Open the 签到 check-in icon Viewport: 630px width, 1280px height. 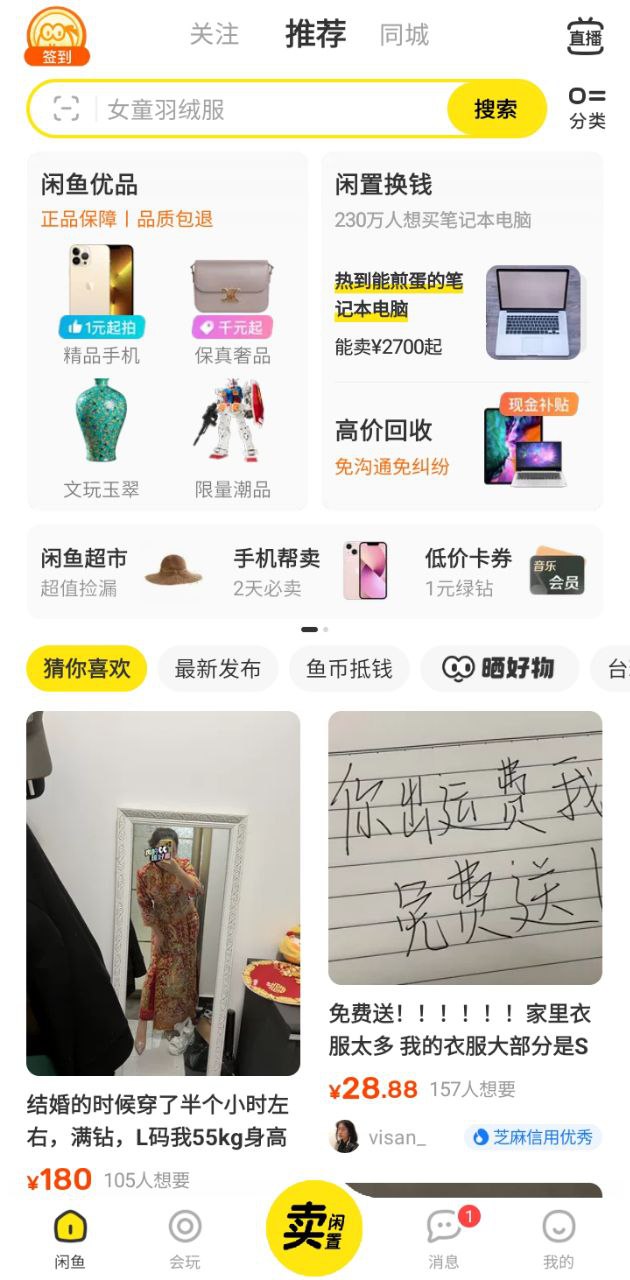point(57,38)
